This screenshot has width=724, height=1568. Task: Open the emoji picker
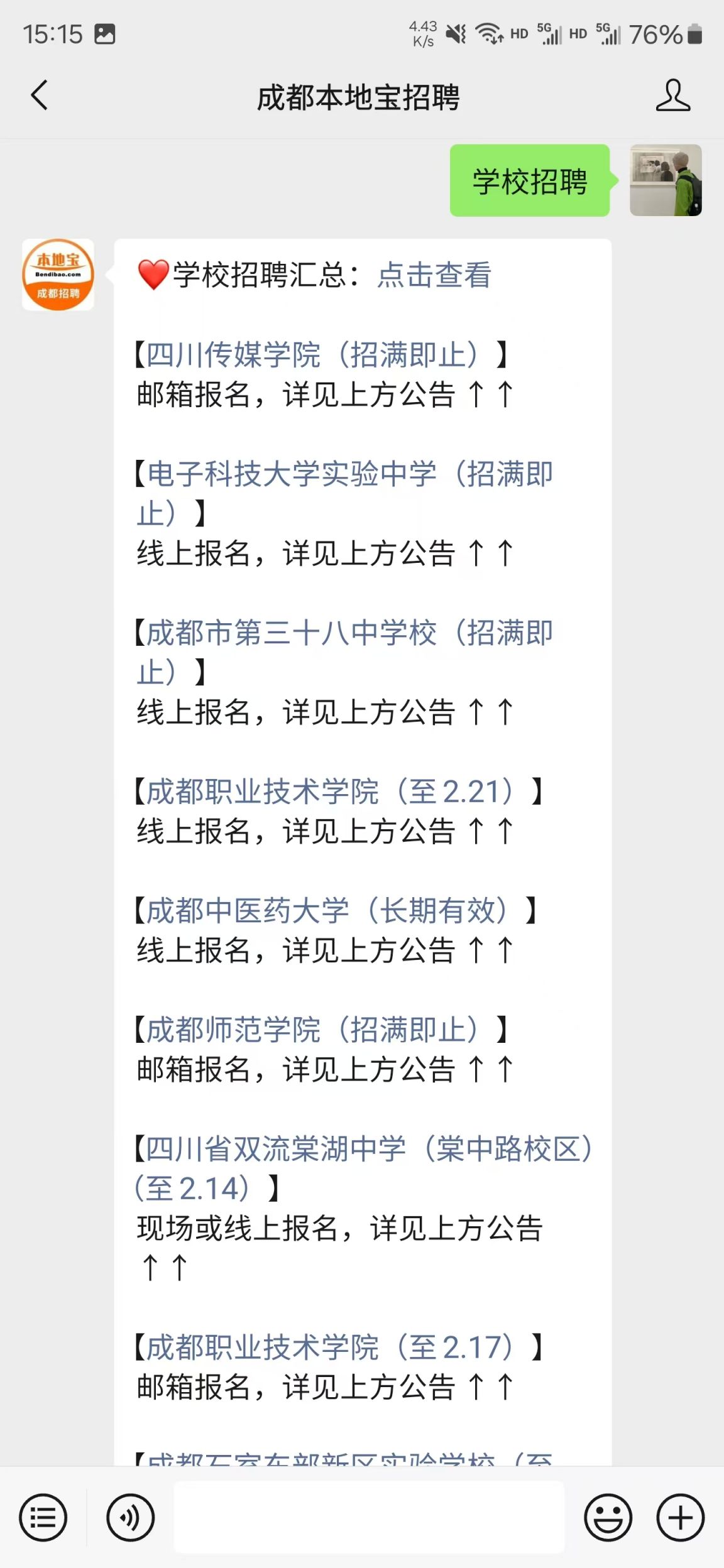(608, 1518)
